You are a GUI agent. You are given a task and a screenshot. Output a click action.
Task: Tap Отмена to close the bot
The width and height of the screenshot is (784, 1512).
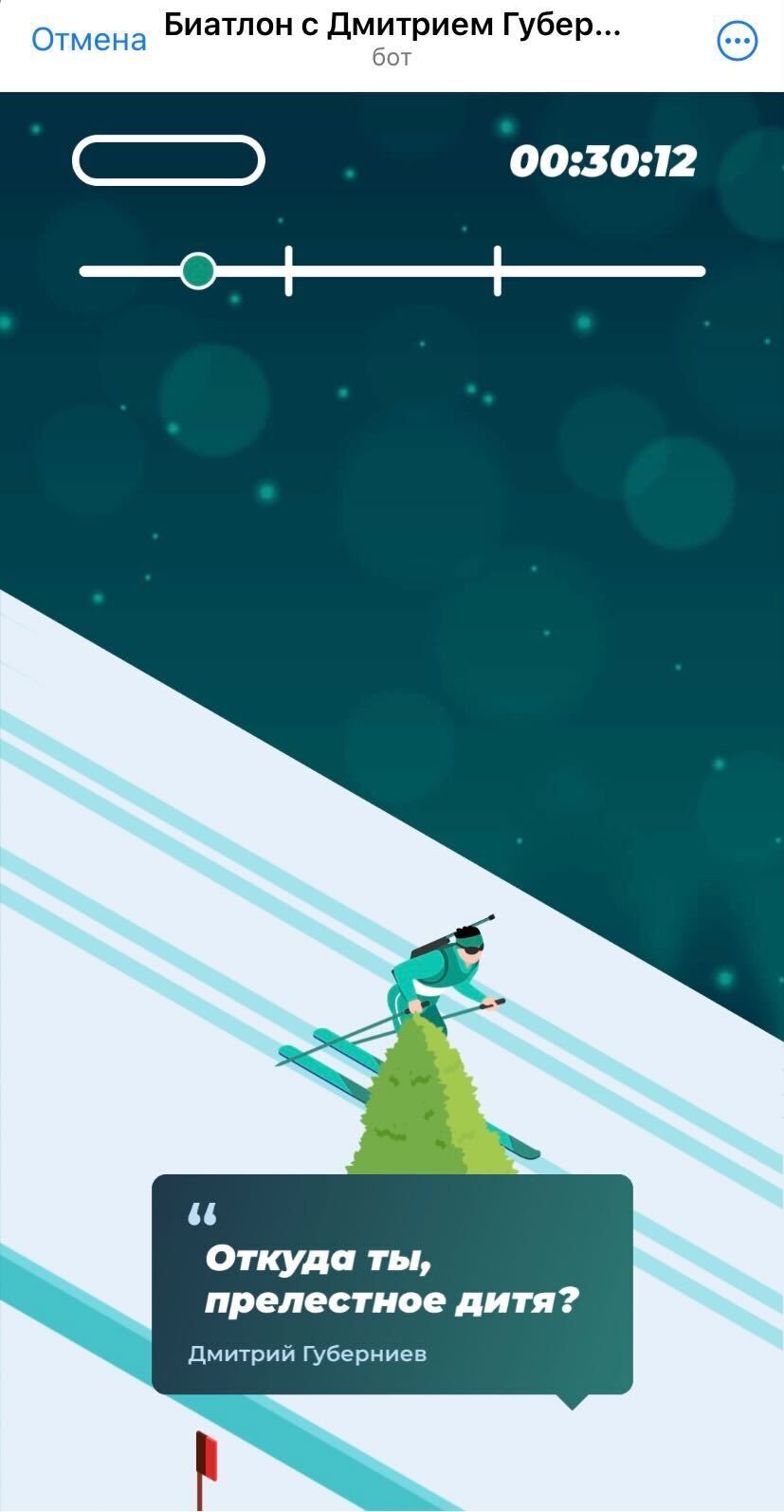click(x=89, y=40)
